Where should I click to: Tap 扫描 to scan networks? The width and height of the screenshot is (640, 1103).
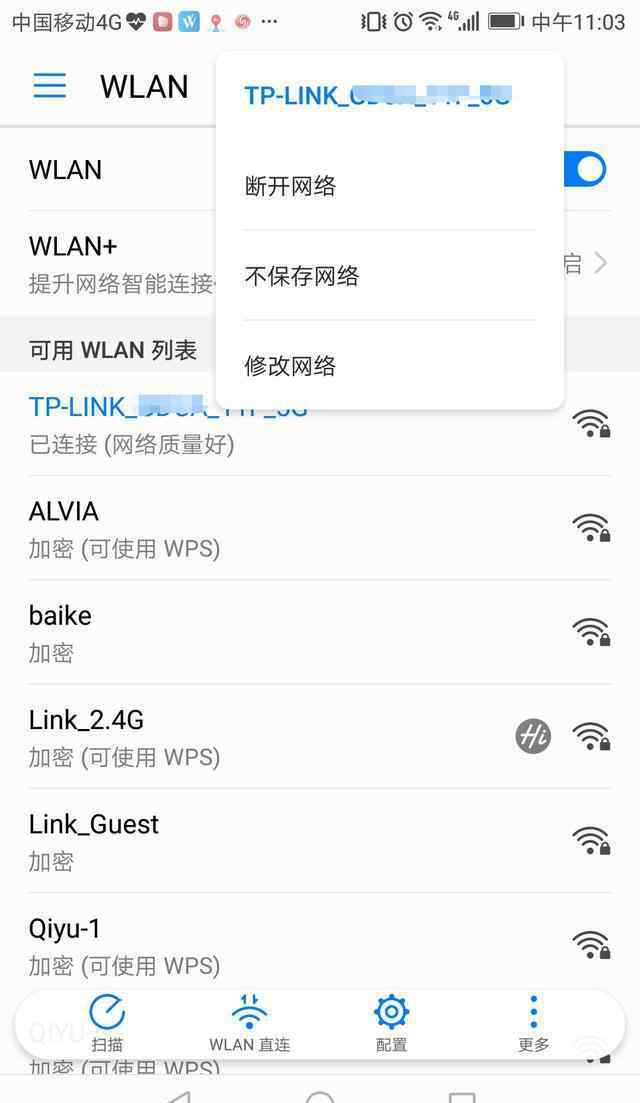click(x=107, y=1024)
